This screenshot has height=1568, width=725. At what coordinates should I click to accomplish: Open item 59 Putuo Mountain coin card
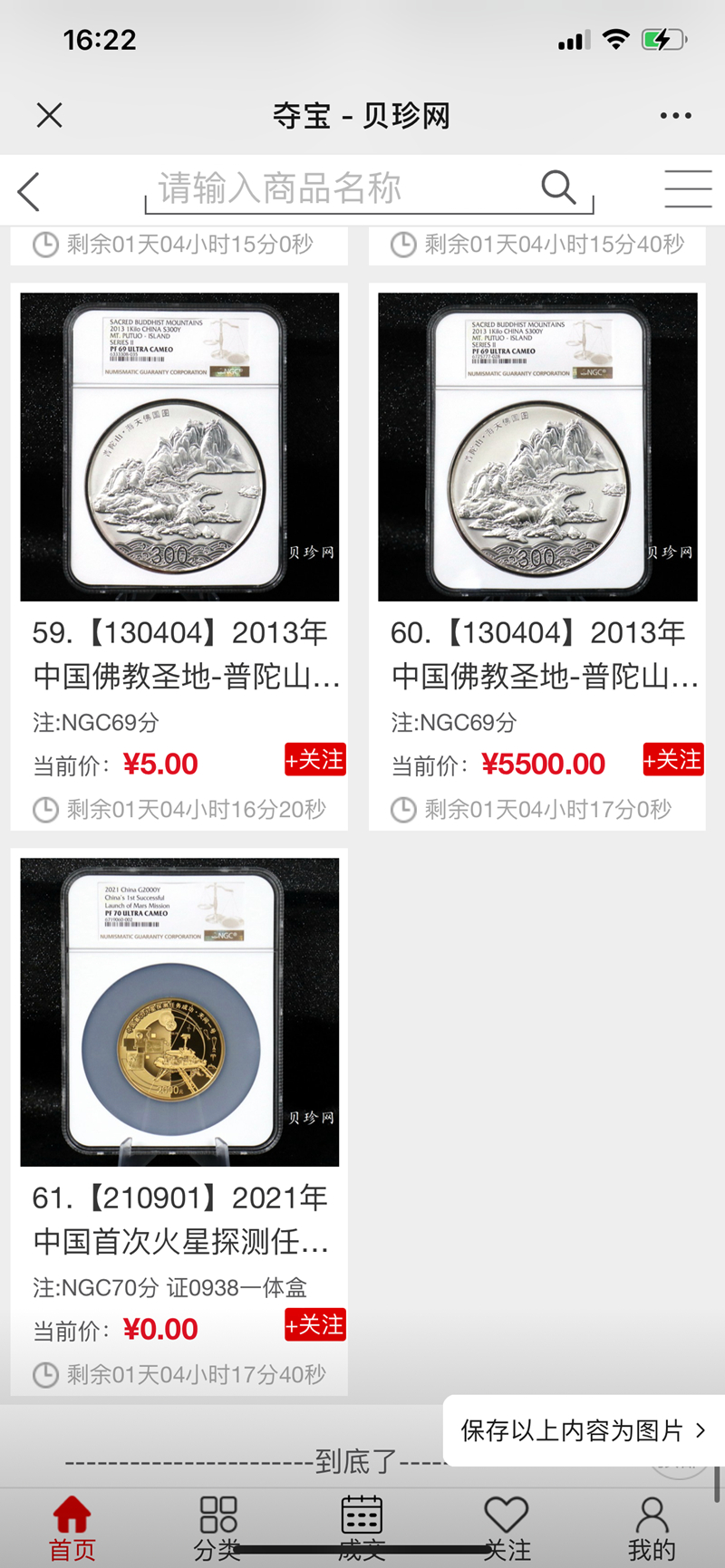tap(179, 447)
